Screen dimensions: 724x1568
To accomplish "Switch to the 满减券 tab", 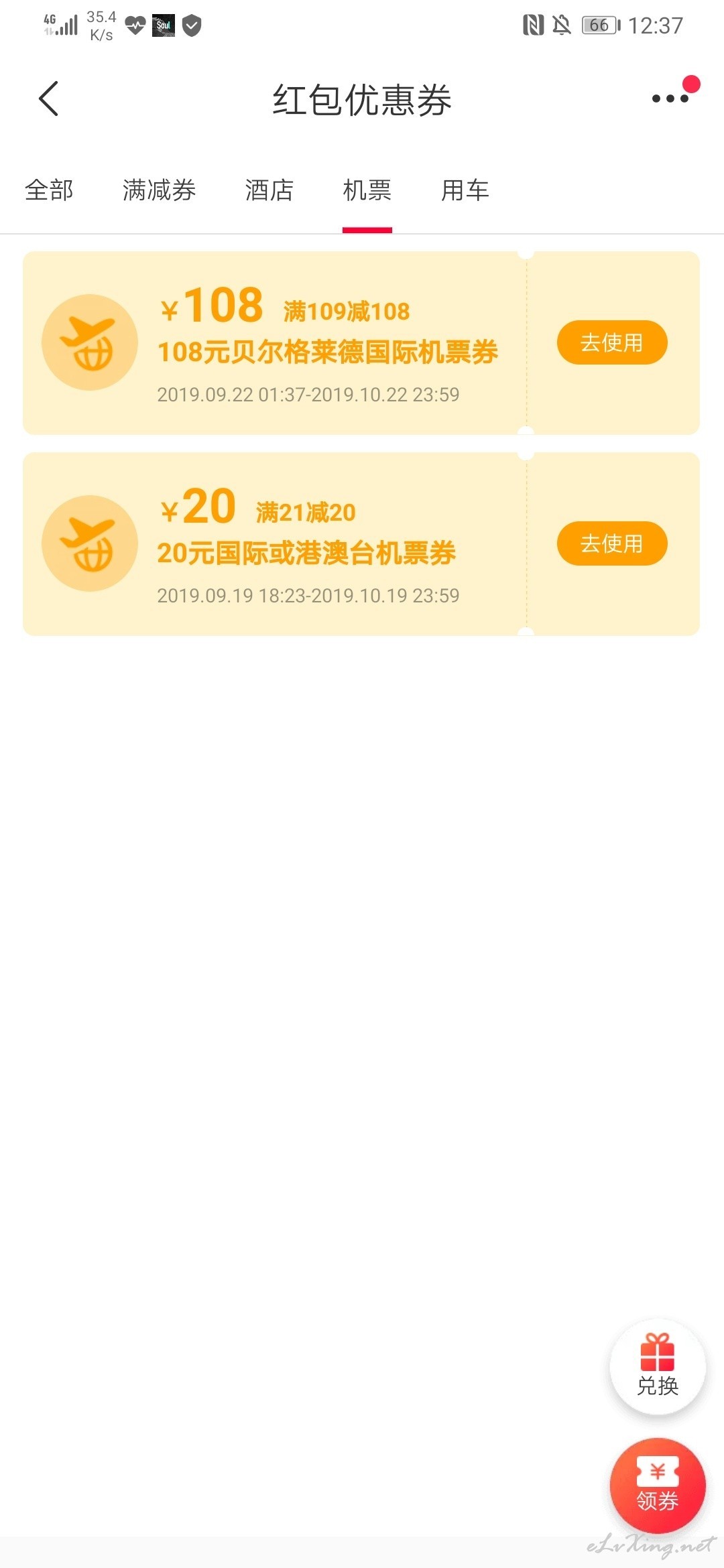I will pyautogui.click(x=159, y=190).
